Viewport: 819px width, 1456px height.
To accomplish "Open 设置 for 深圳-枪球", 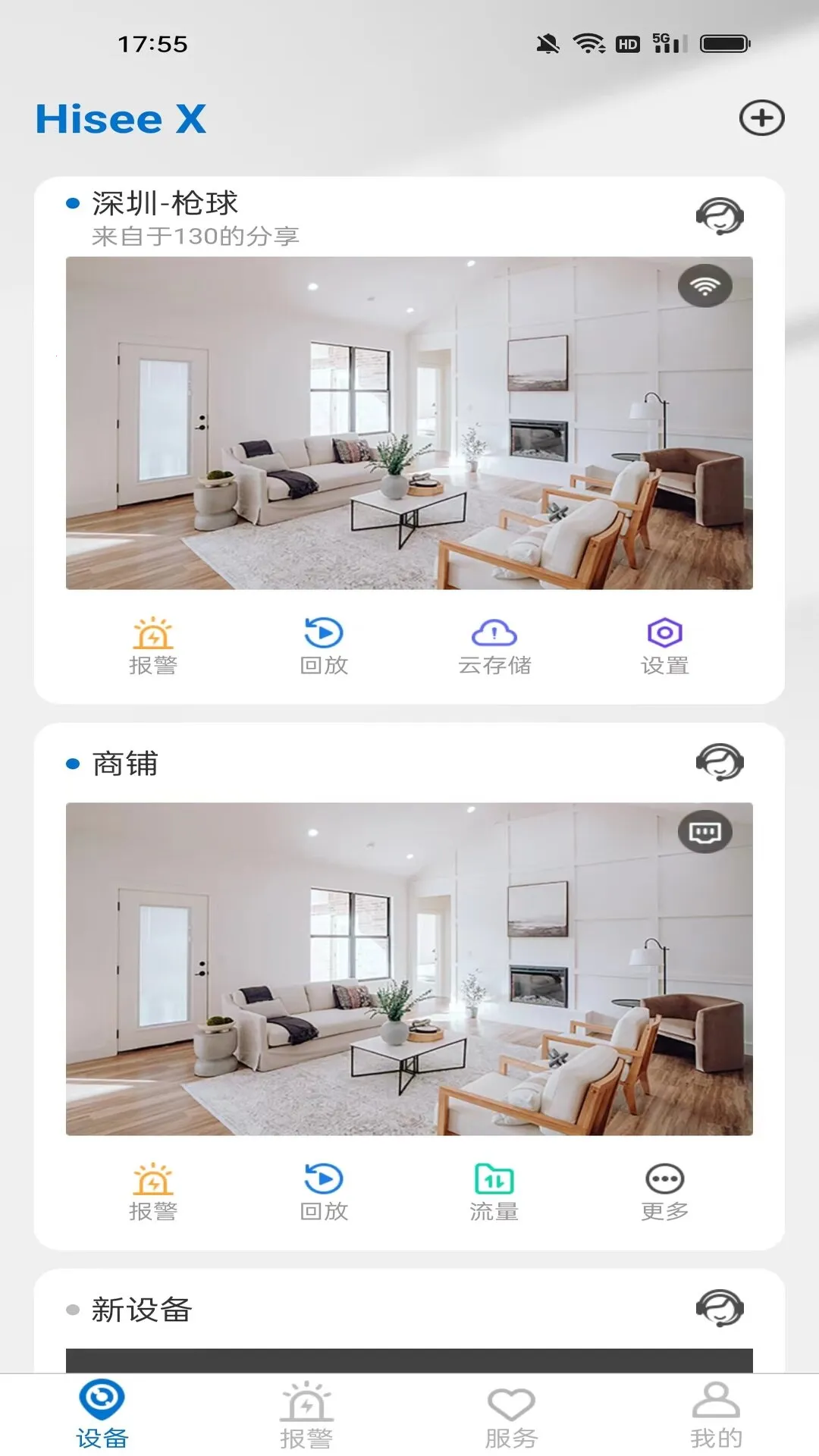I will [665, 646].
